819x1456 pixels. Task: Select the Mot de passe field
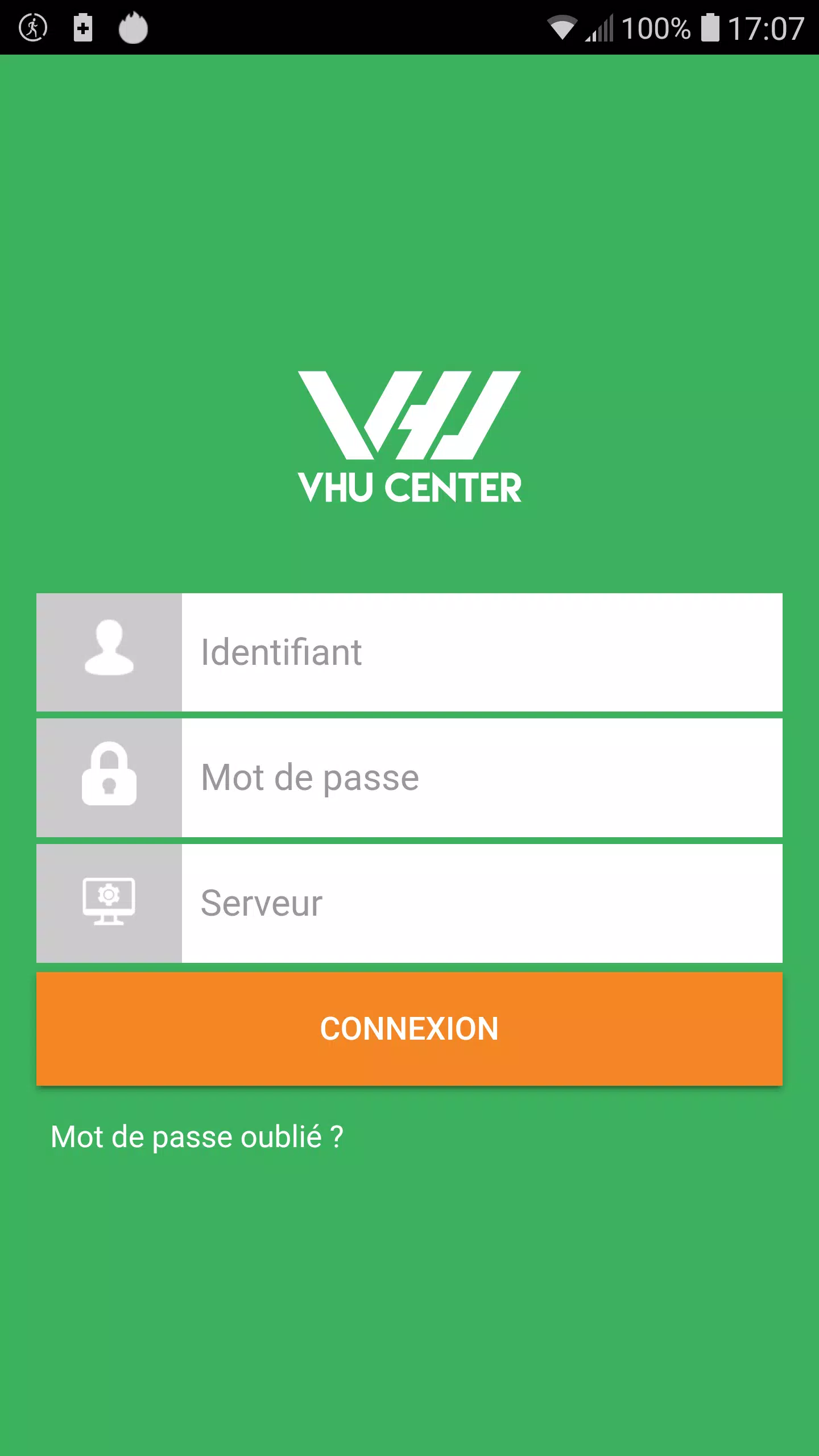(483, 777)
